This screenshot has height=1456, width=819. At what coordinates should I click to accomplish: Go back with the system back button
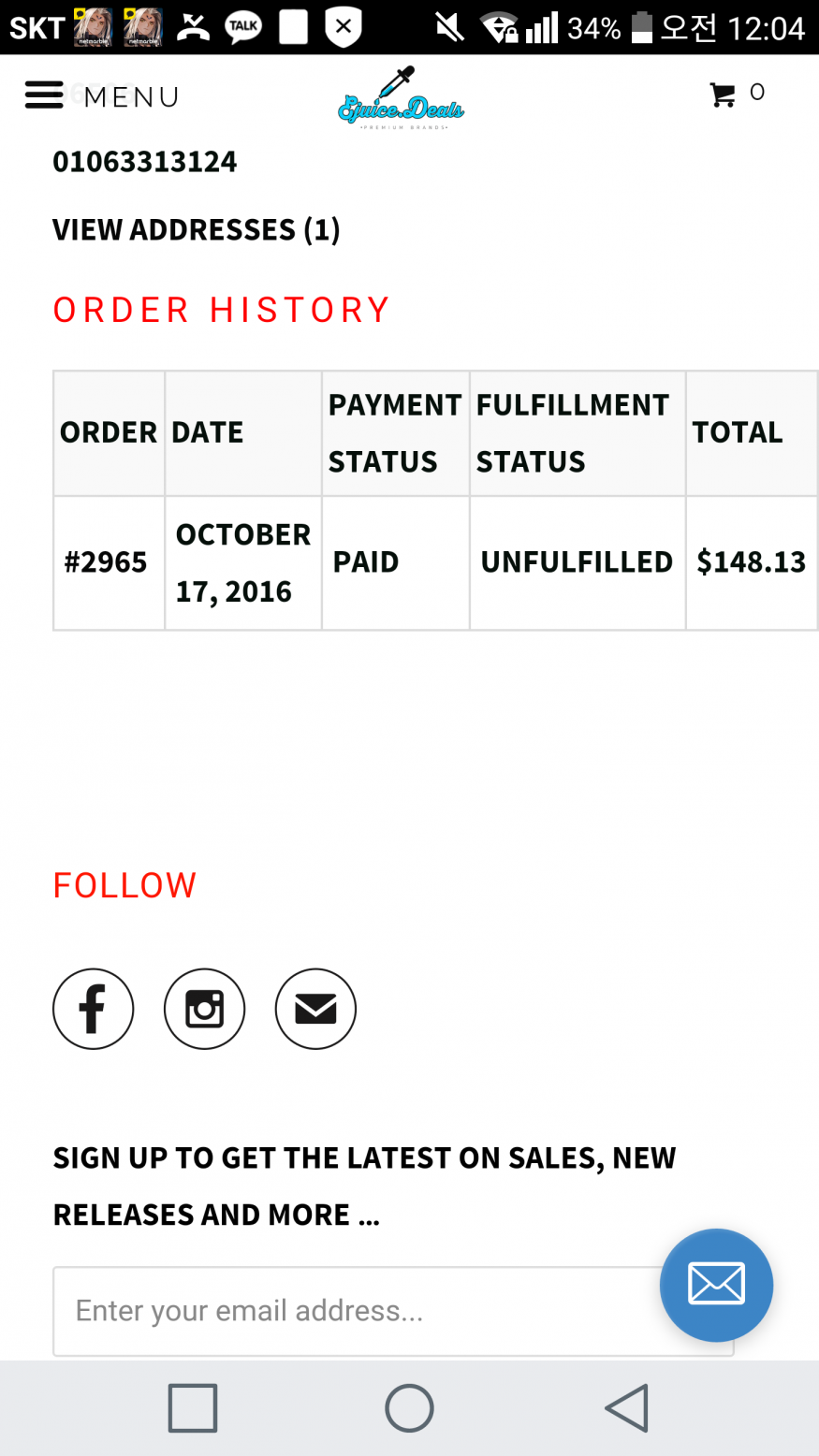(626, 1407)
